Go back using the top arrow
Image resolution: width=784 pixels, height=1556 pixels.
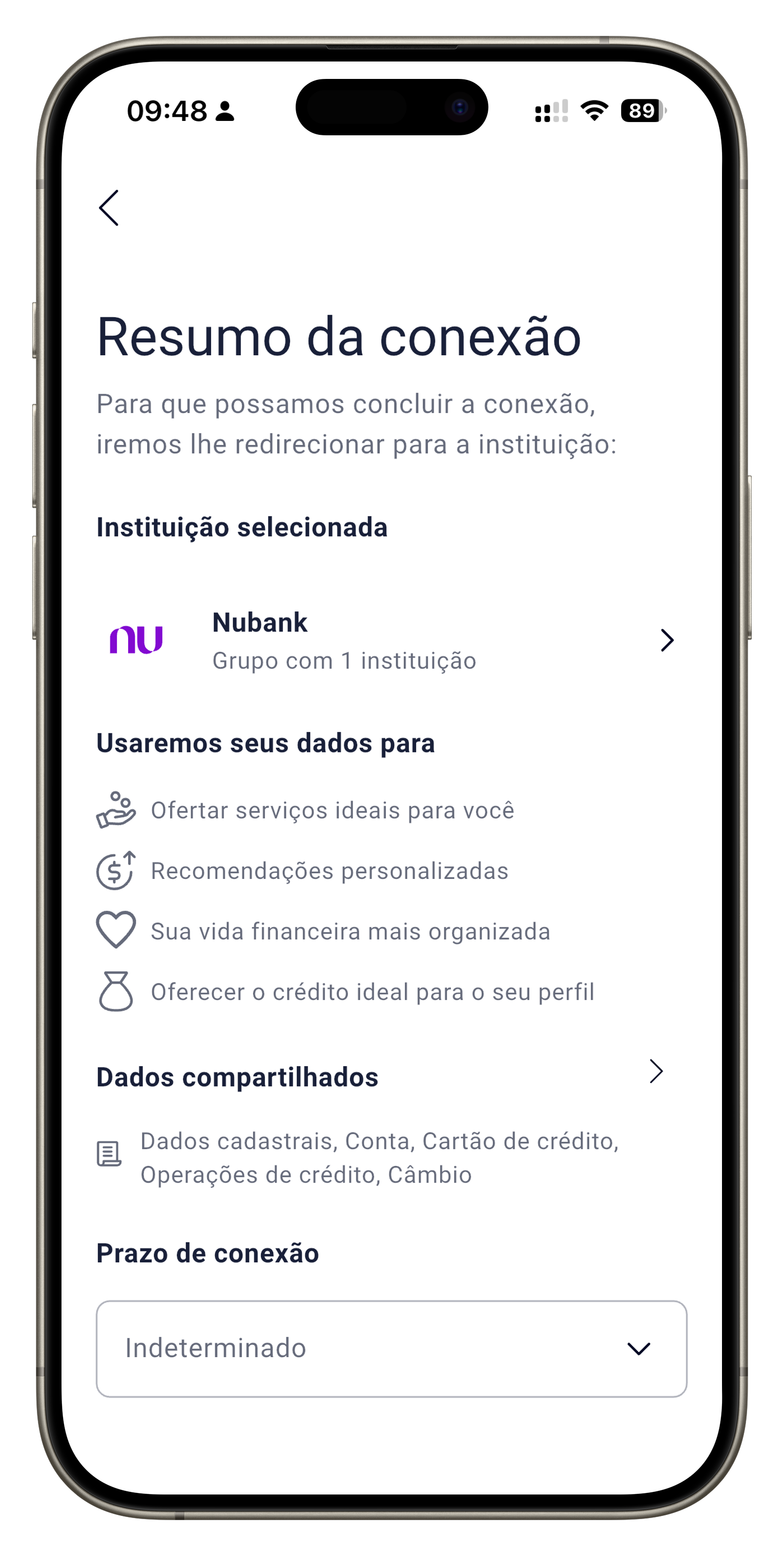pos(109,208)
